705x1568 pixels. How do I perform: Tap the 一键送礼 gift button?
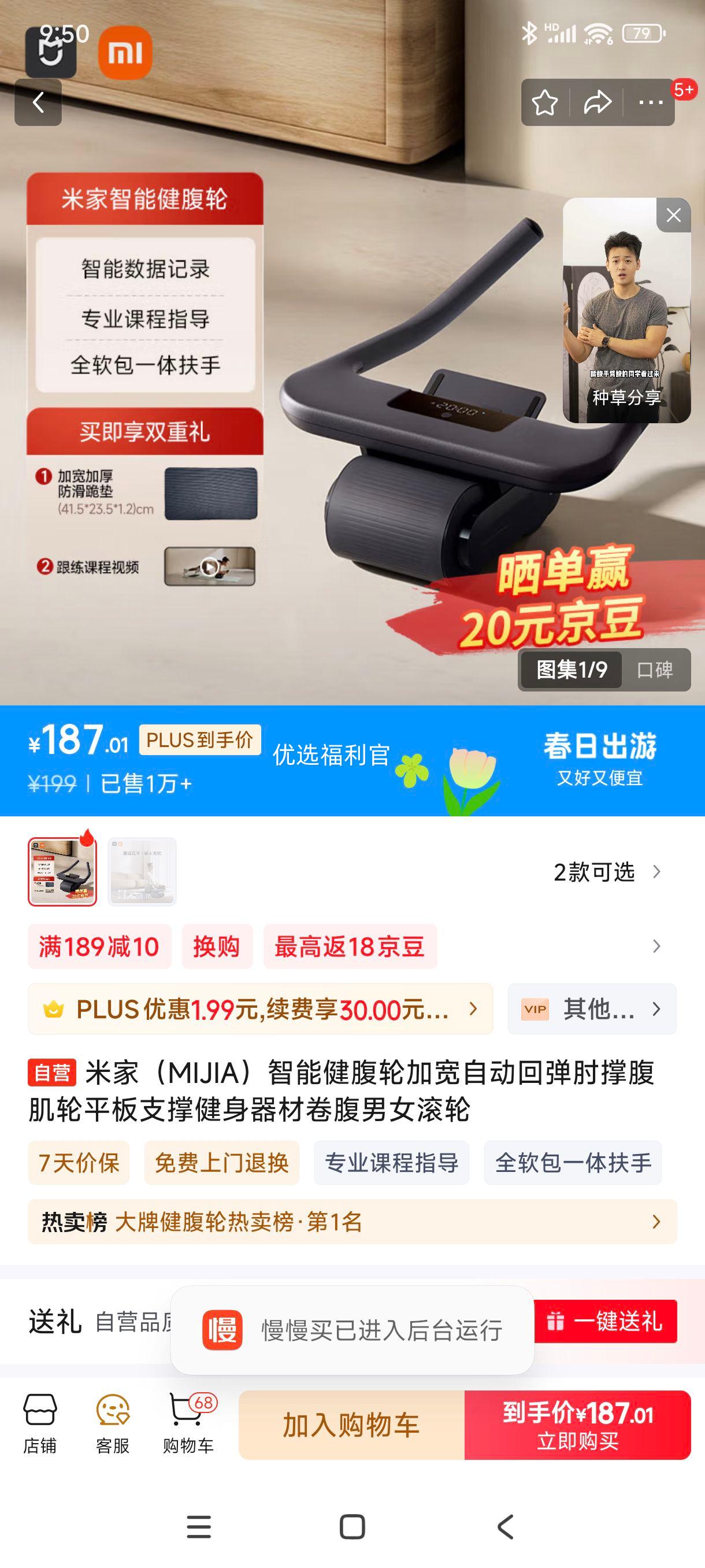click(605, 1321)
